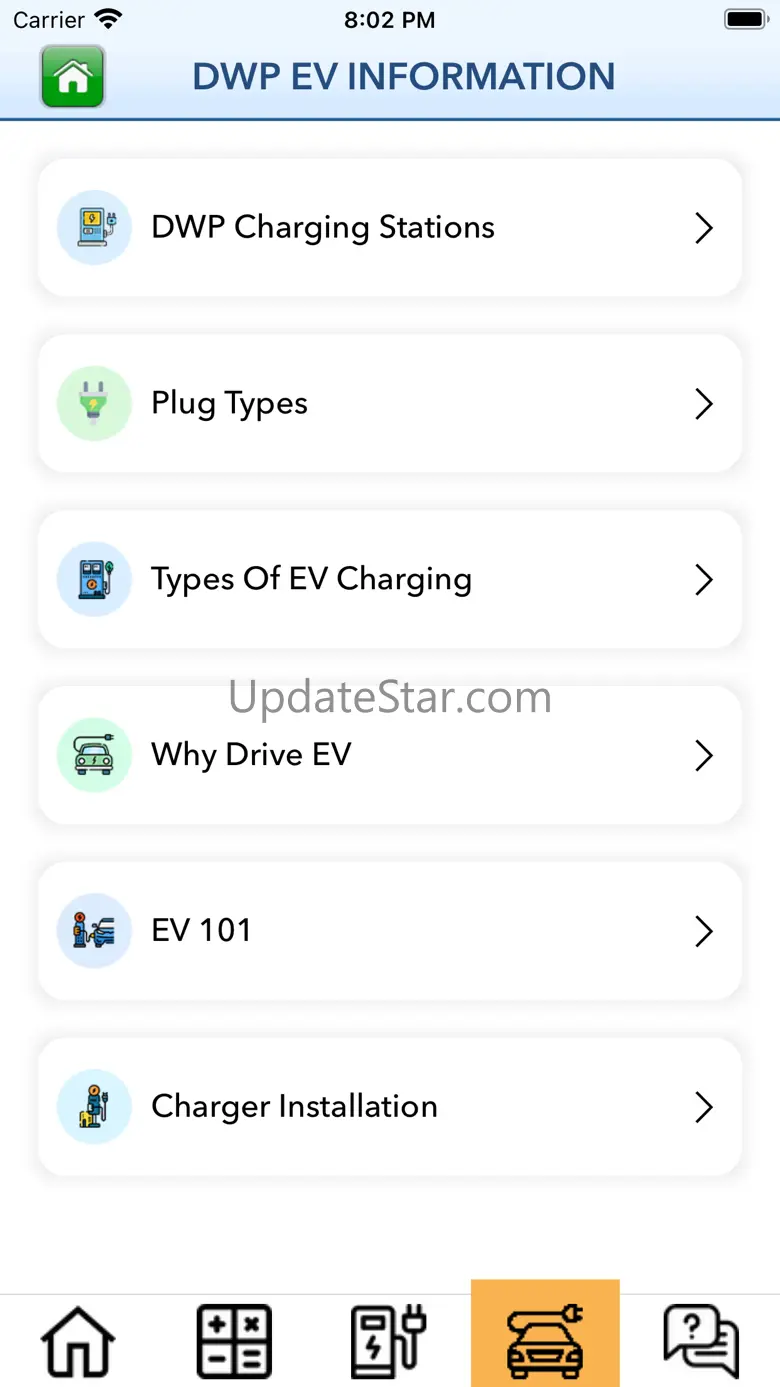View Types Of EV Charging
780x1387 pixels.
click(x=390, y=580)
